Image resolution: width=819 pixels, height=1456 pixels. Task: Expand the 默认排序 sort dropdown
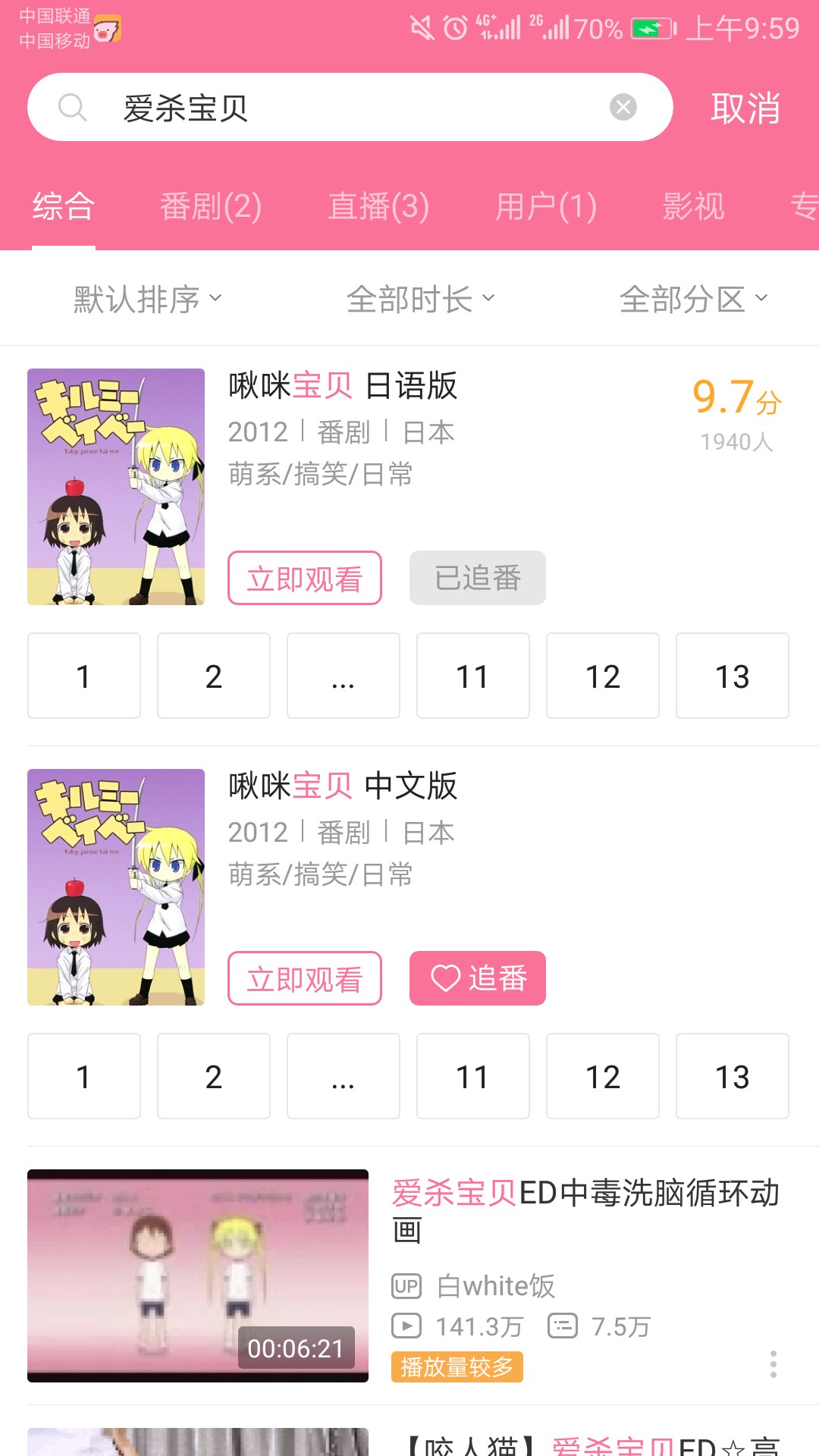pos(147,299)
